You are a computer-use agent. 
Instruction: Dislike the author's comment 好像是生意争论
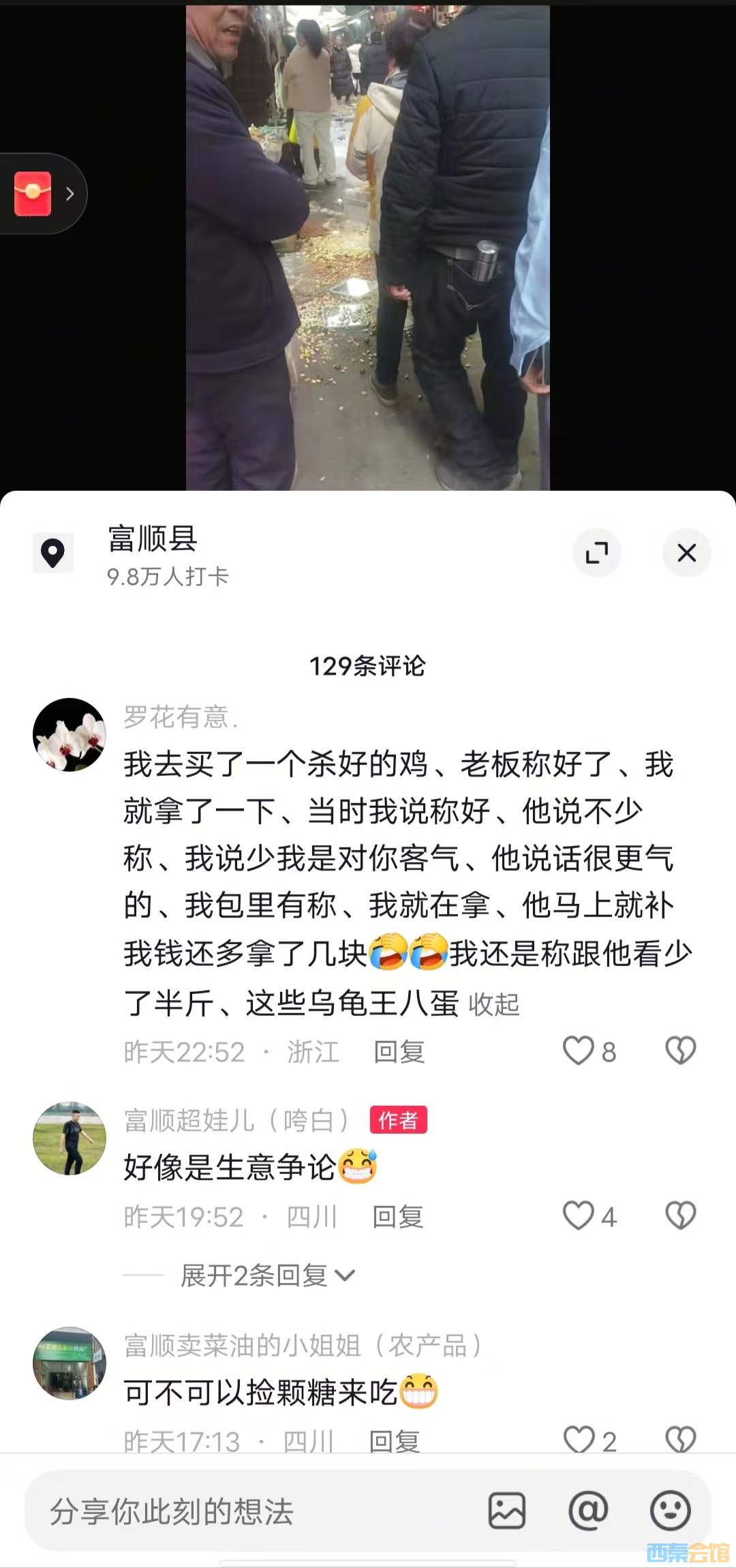tap(680, 1216)
